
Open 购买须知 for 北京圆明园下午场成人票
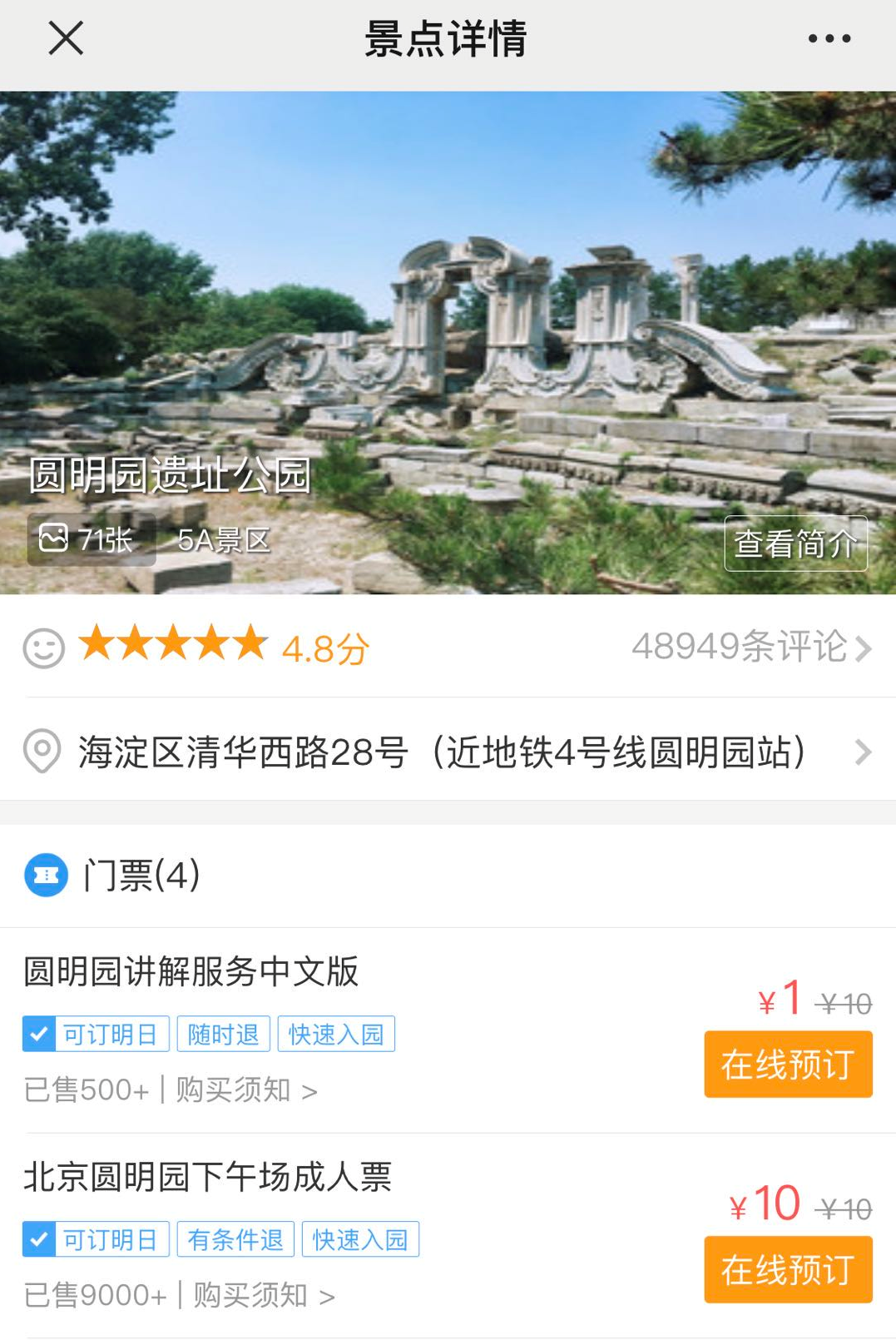[x=264, y=1295]
